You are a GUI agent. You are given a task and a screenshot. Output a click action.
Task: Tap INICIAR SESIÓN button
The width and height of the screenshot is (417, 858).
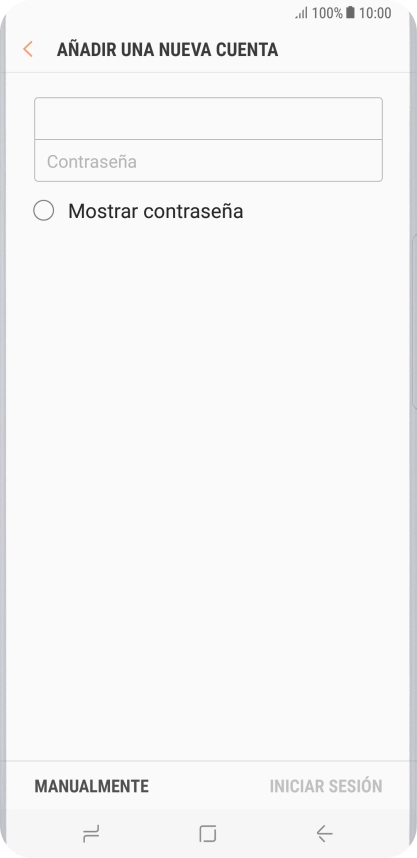click(326, 786)
